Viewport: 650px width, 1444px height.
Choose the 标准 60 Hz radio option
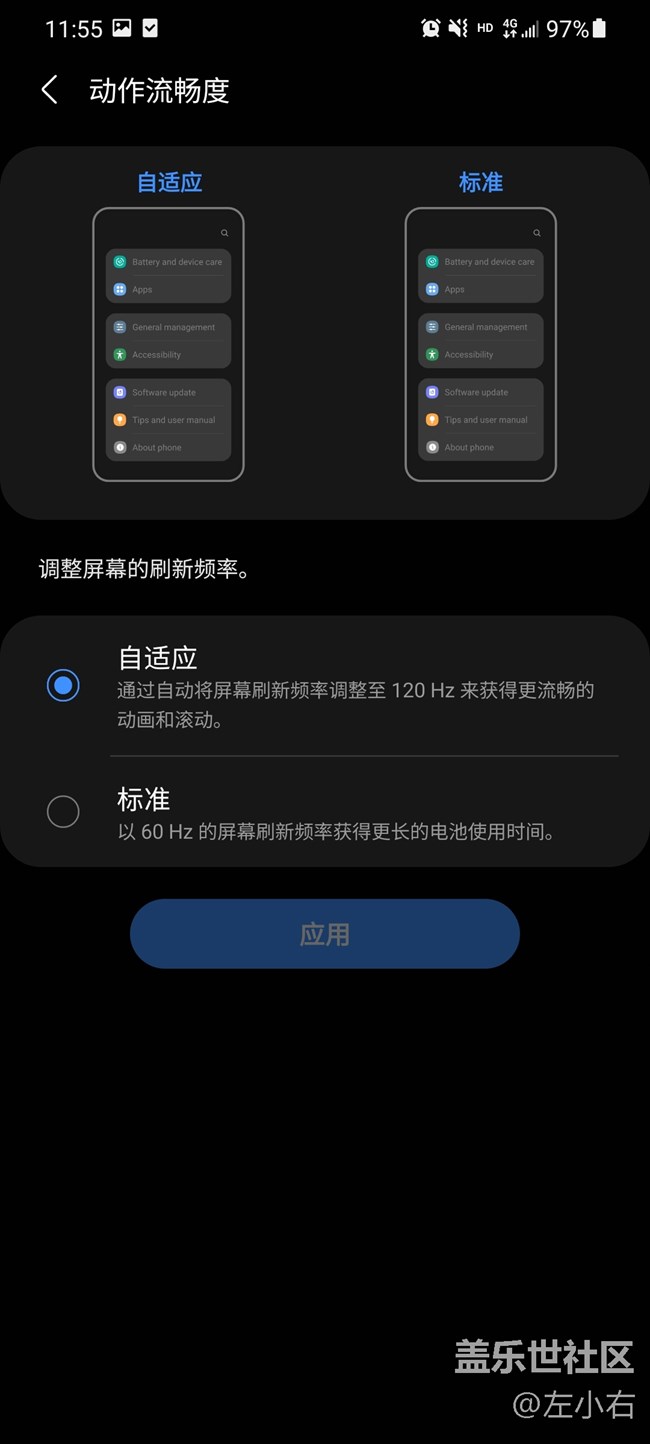(63, 811)
